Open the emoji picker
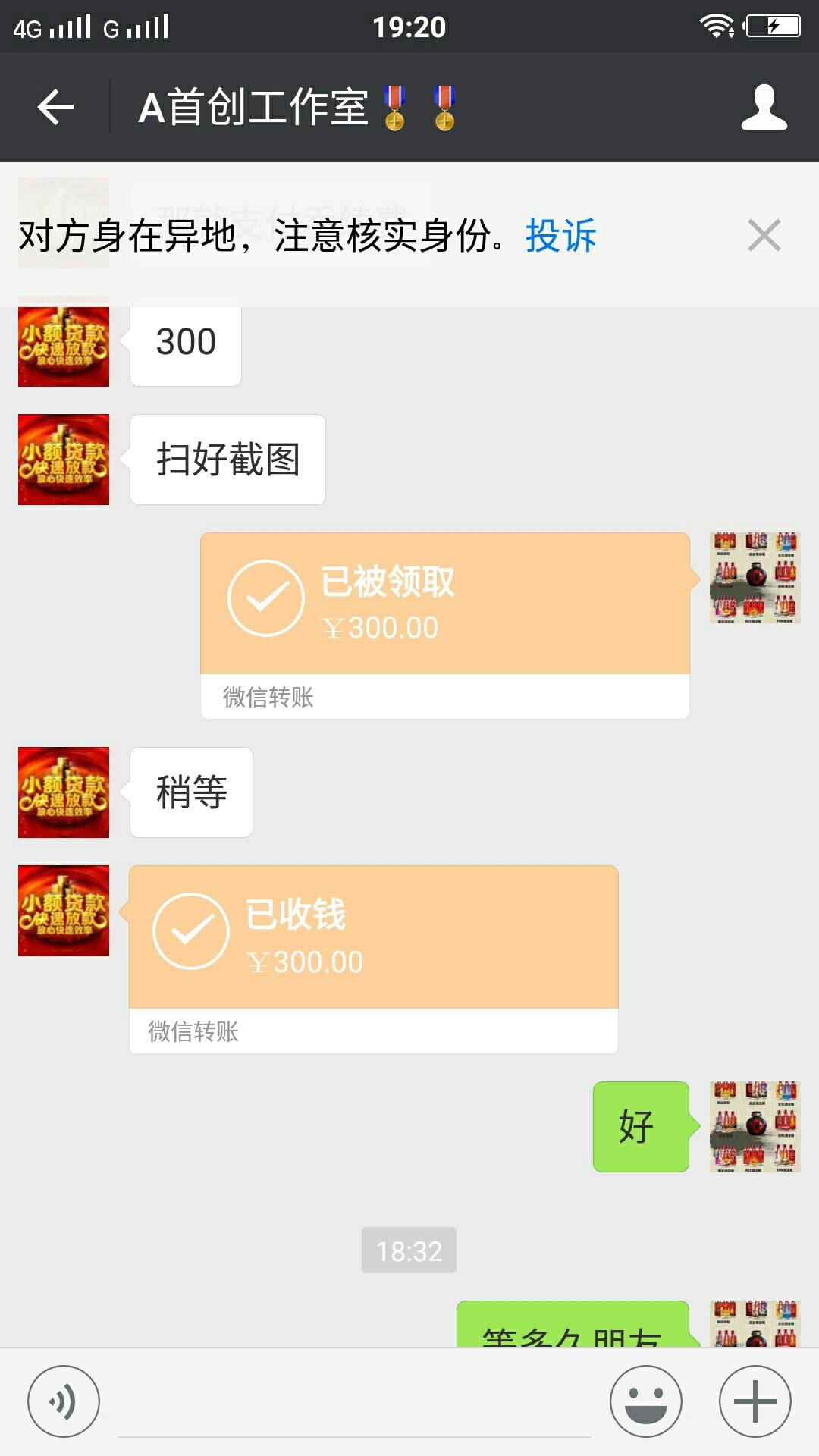The image size is (819, 1456). click(645, 1401)
